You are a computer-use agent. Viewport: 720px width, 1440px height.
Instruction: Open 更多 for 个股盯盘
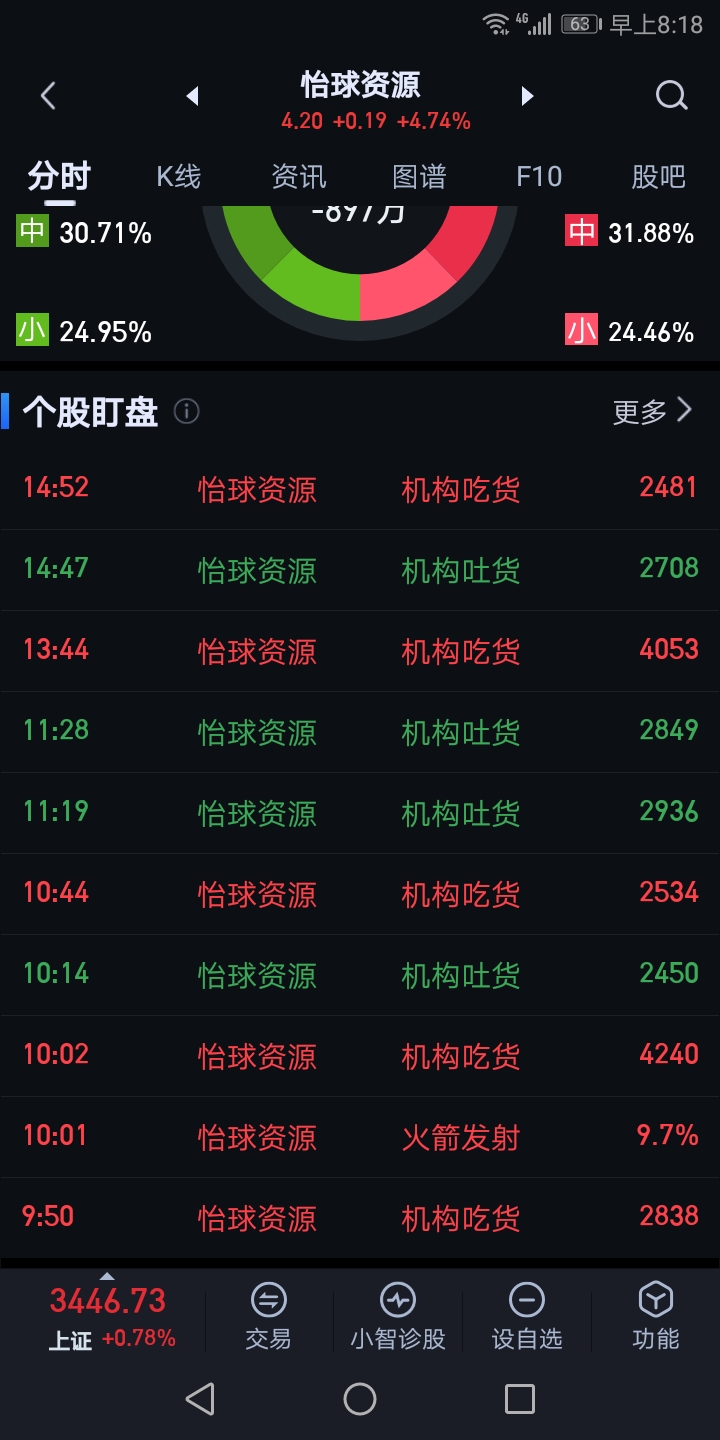653,411
